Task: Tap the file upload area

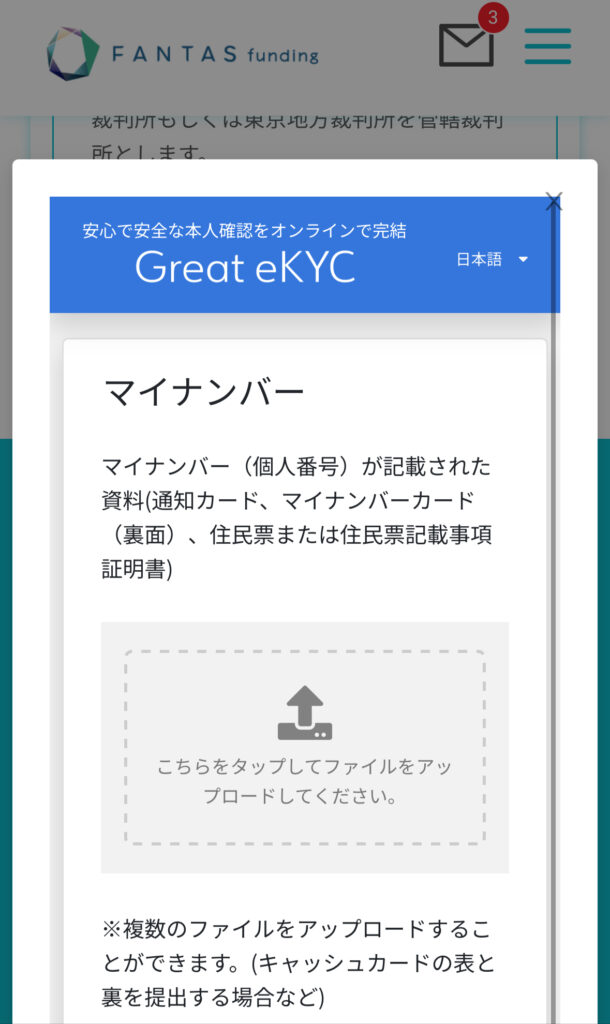Action: tap(305, 747)
